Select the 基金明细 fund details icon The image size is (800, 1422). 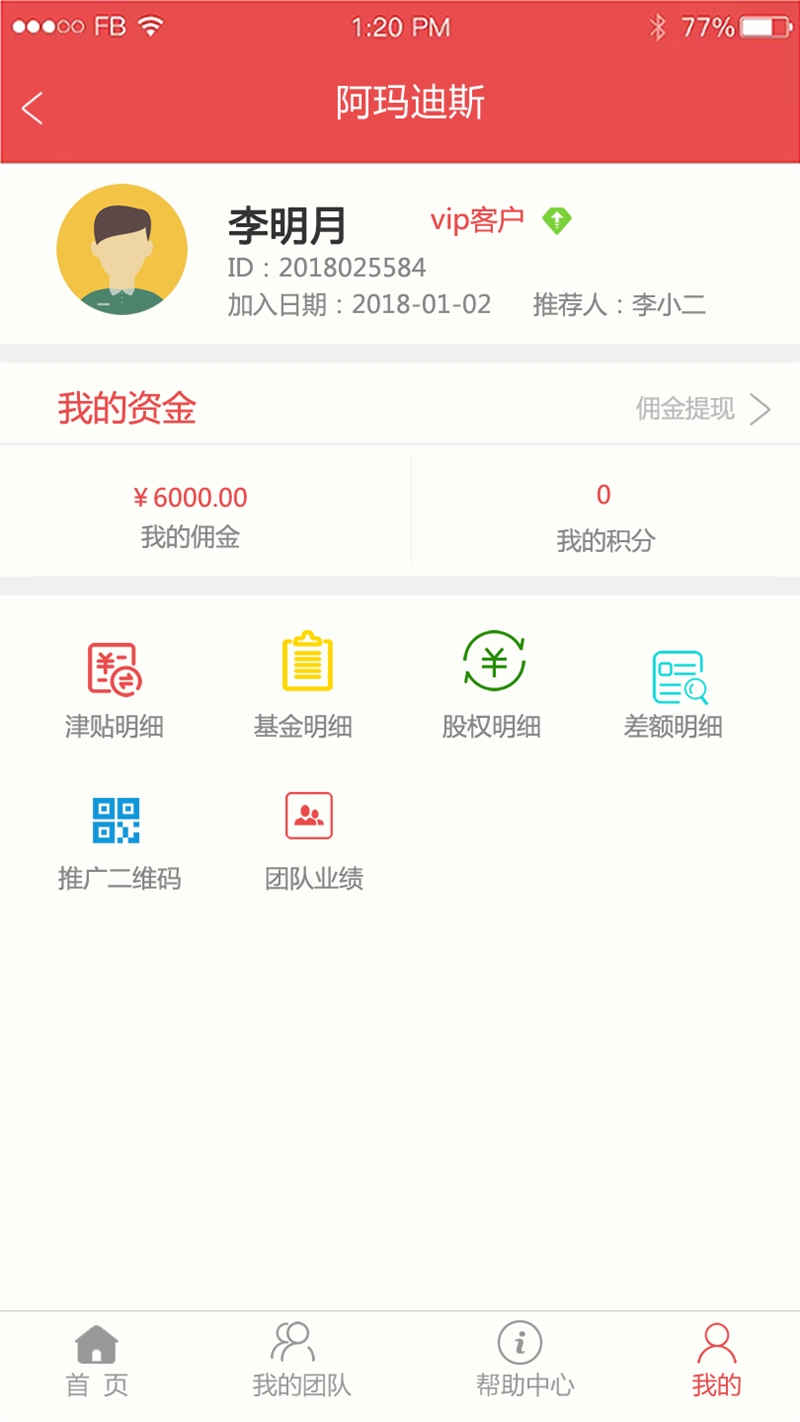pos(304,660)
